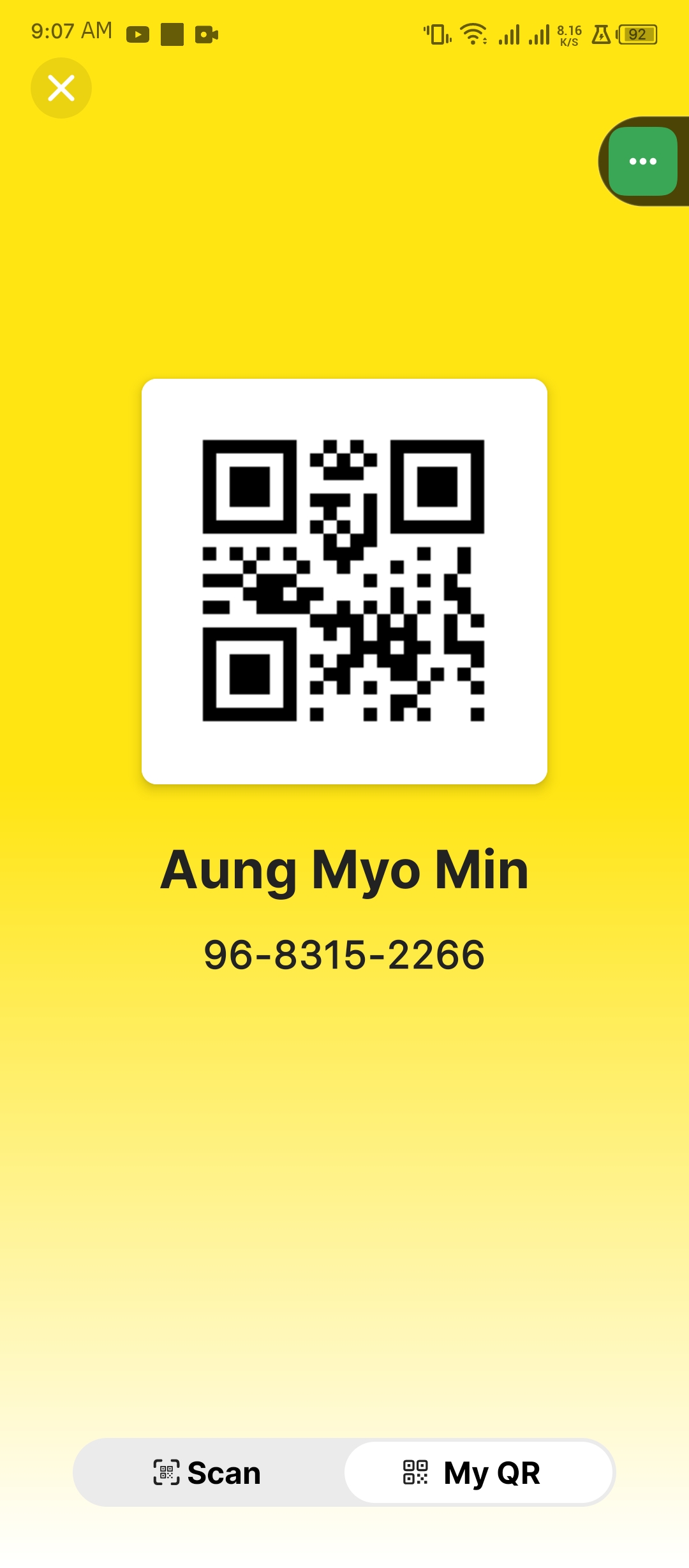Close the QR code screen
The image size is (689, 1568).
(61, 88)
